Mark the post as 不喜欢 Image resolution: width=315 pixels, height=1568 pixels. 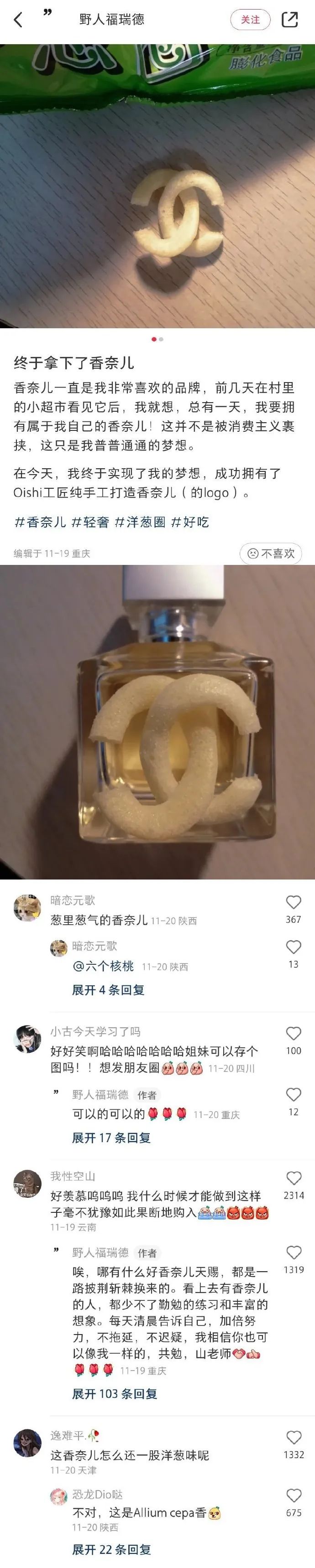click(271, 554)
